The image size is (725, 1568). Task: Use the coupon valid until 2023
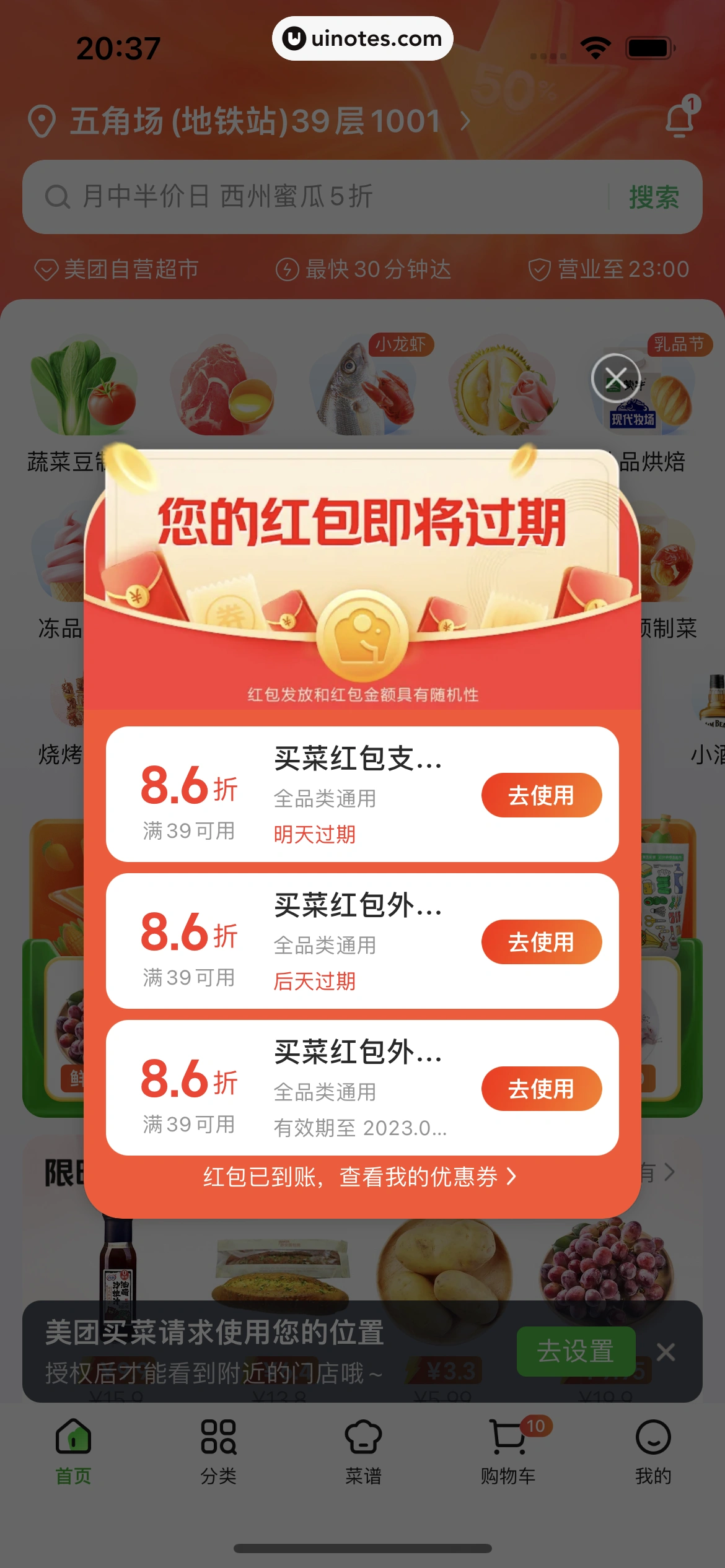pyautogui.click(x=541, y=1089)
